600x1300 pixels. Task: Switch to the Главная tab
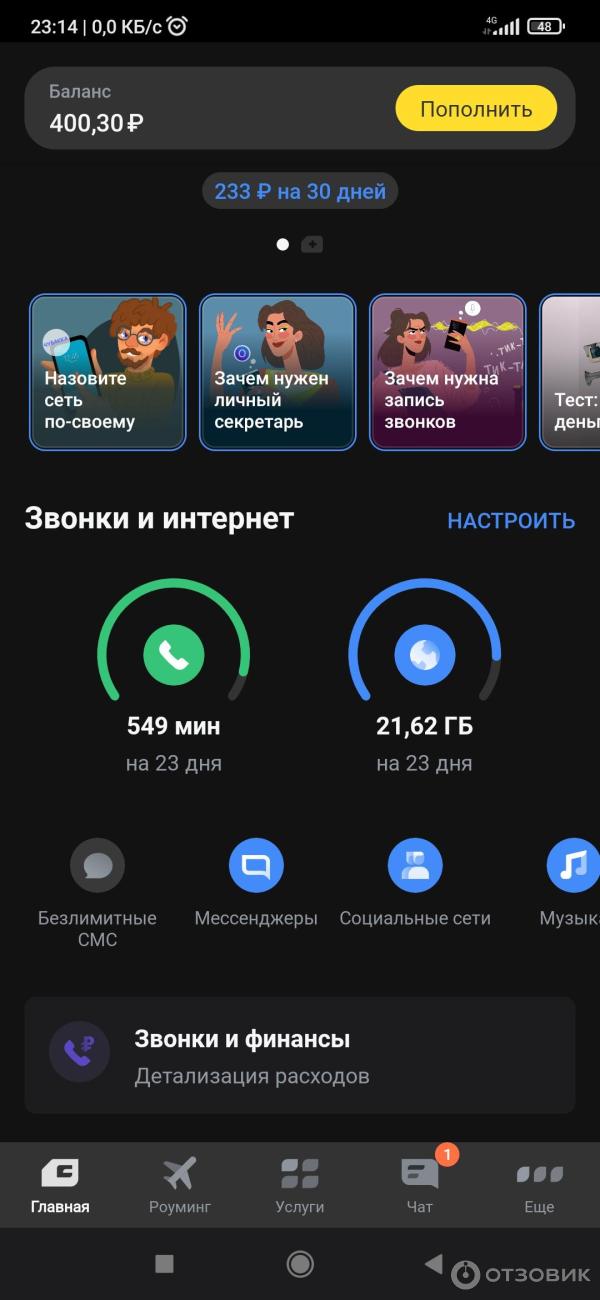60,1186
